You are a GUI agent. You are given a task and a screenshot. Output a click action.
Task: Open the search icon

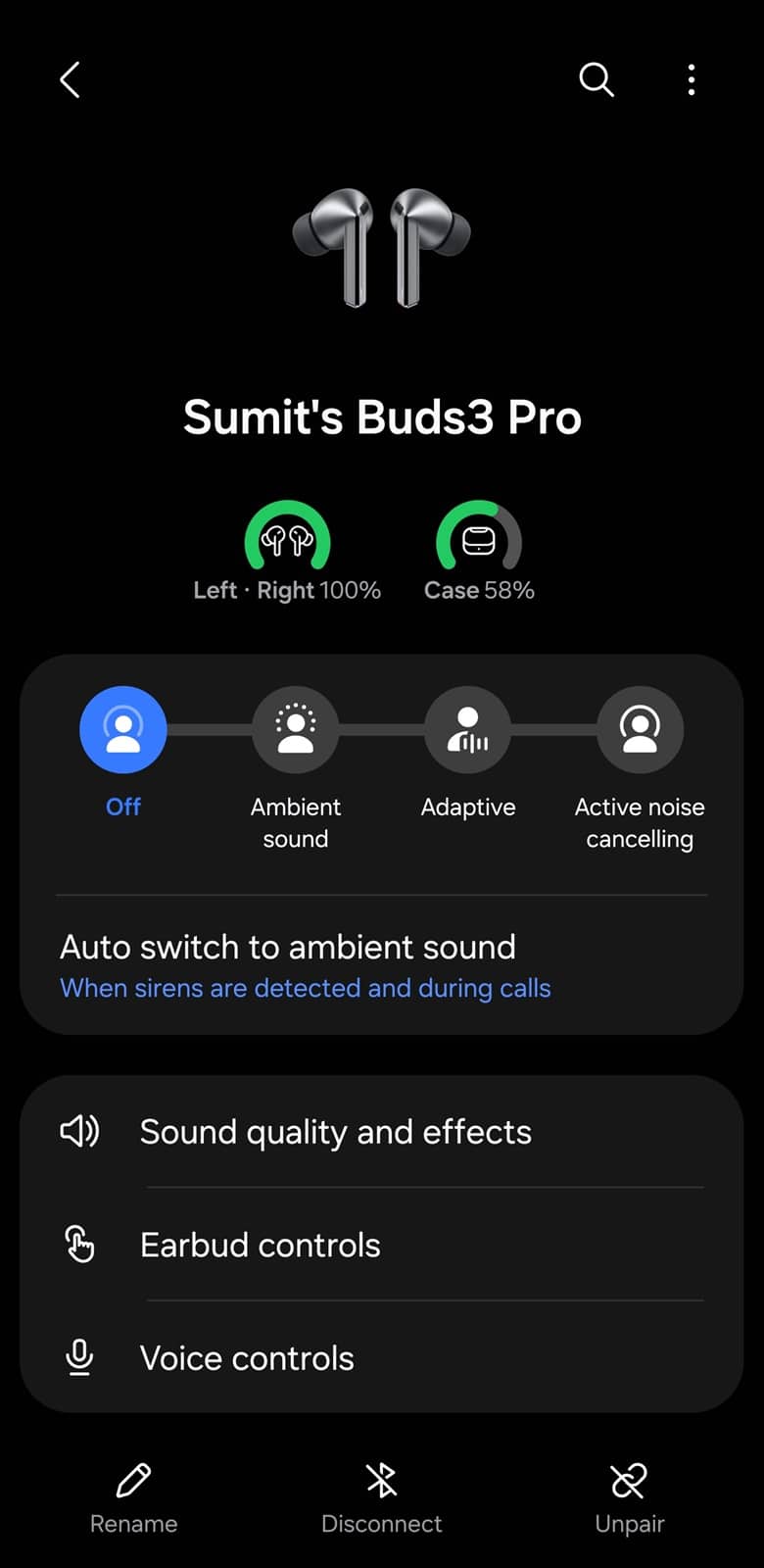coord(596,79)
